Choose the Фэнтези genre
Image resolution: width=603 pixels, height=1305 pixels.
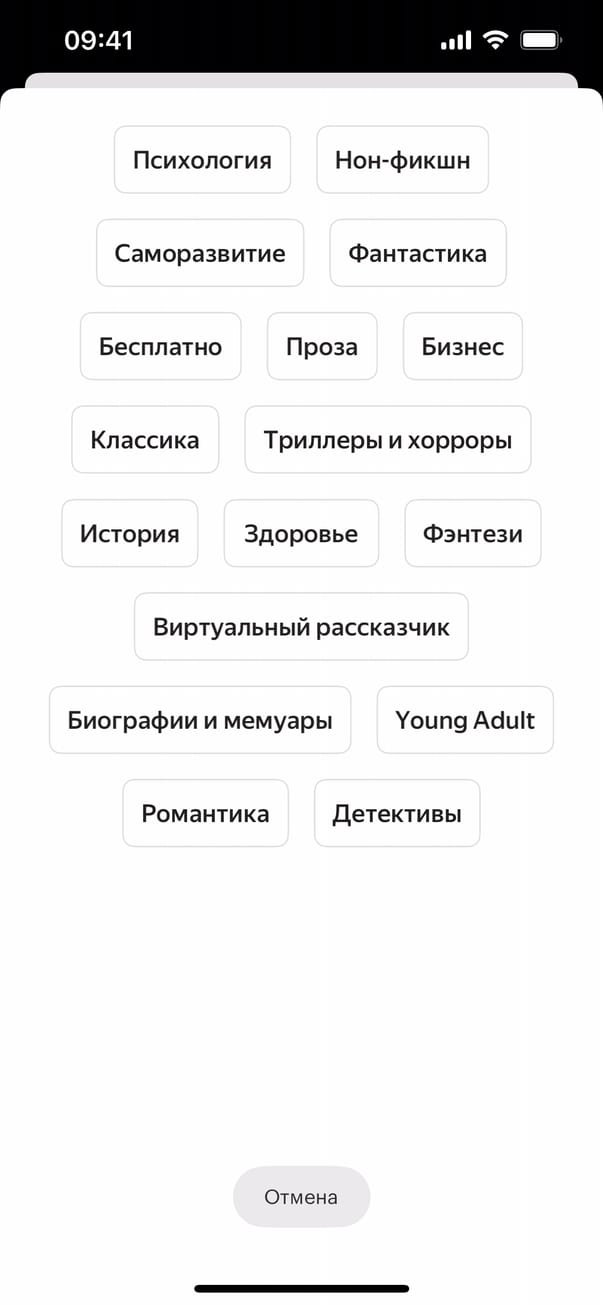pos(472,534)
